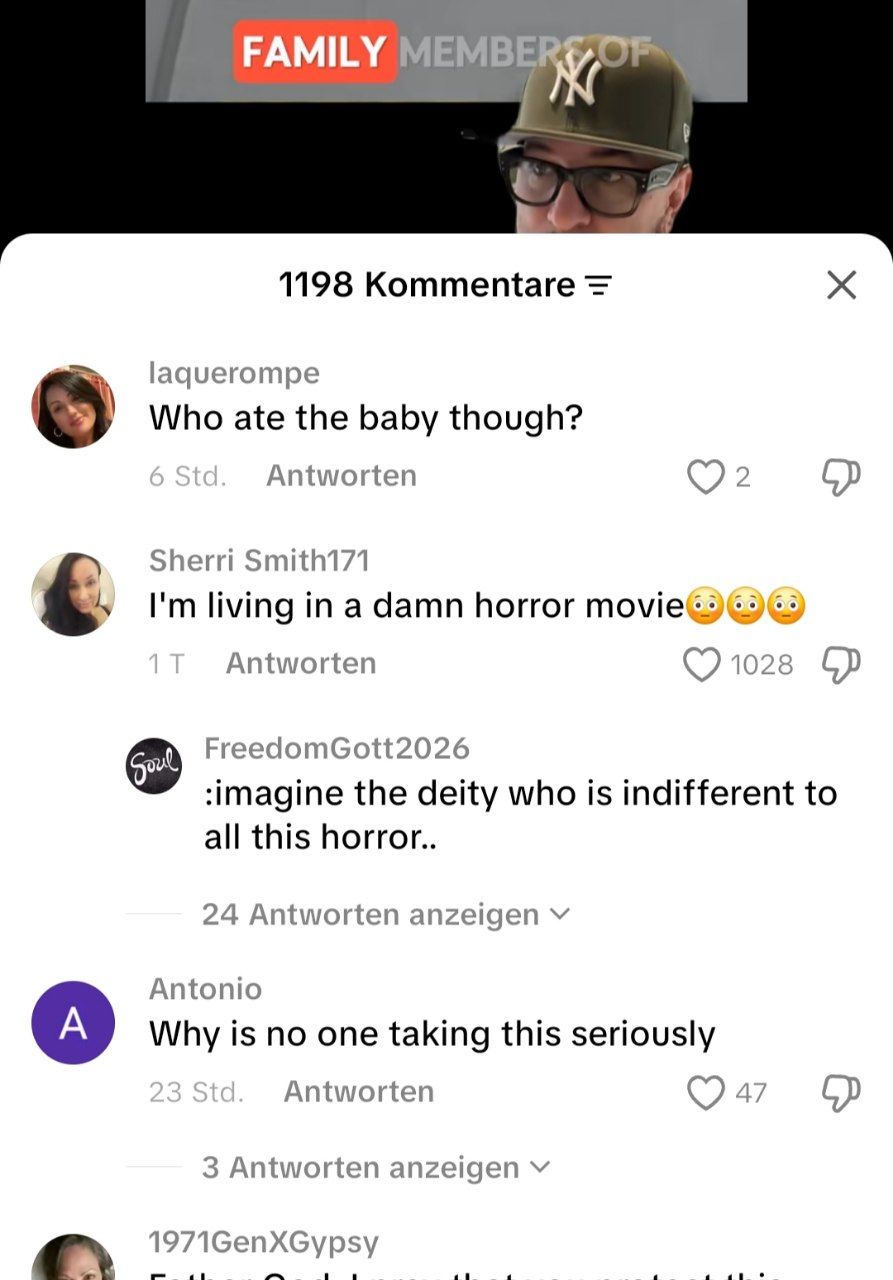
Task: Open Sherri Smith171's profile picture
Action: click(73, 594)
